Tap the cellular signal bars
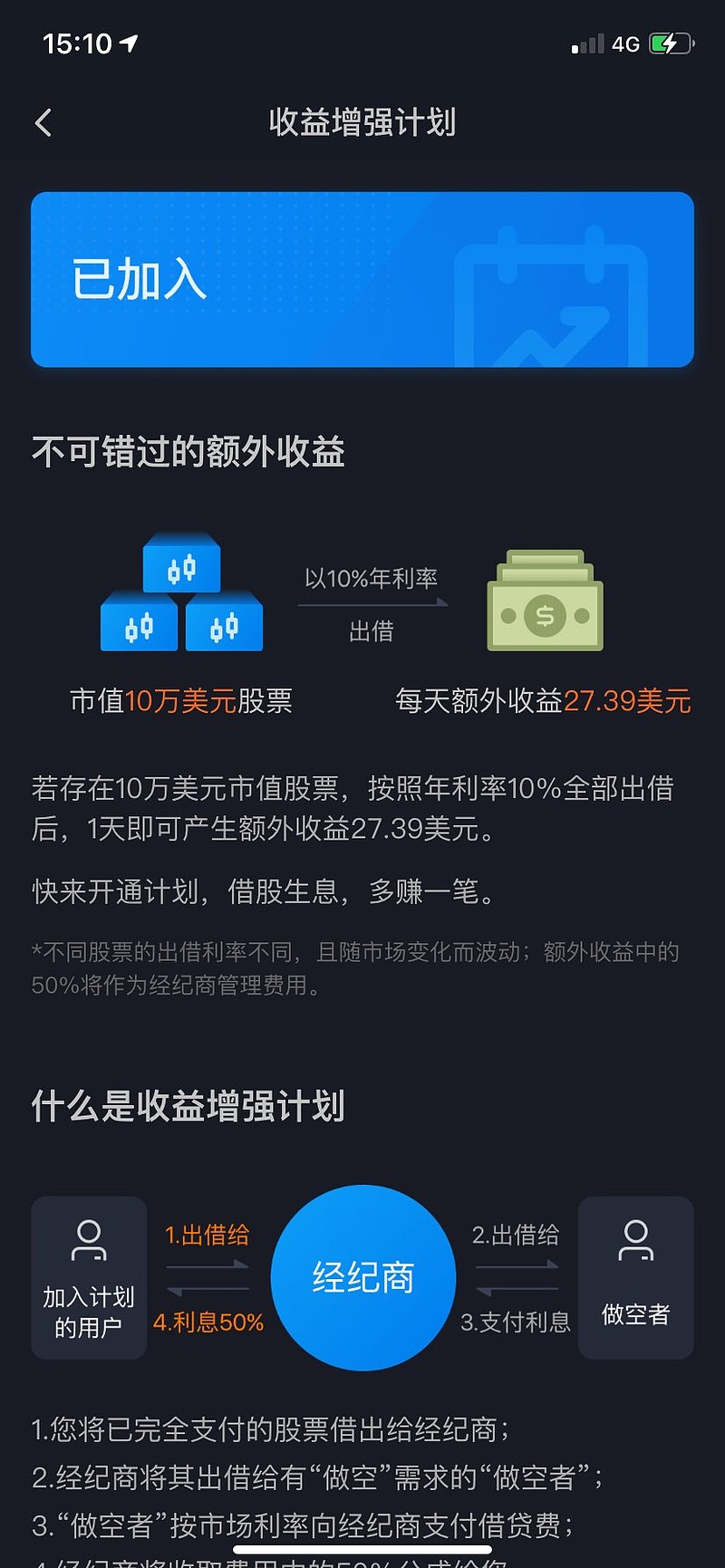 [x=585, y=43]
